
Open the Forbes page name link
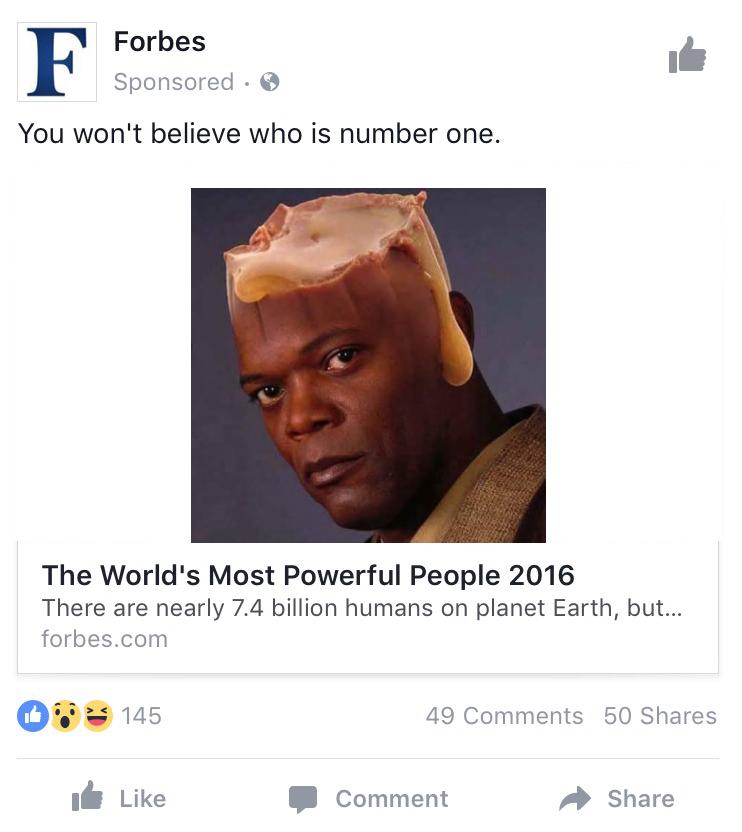coord(159,42)
